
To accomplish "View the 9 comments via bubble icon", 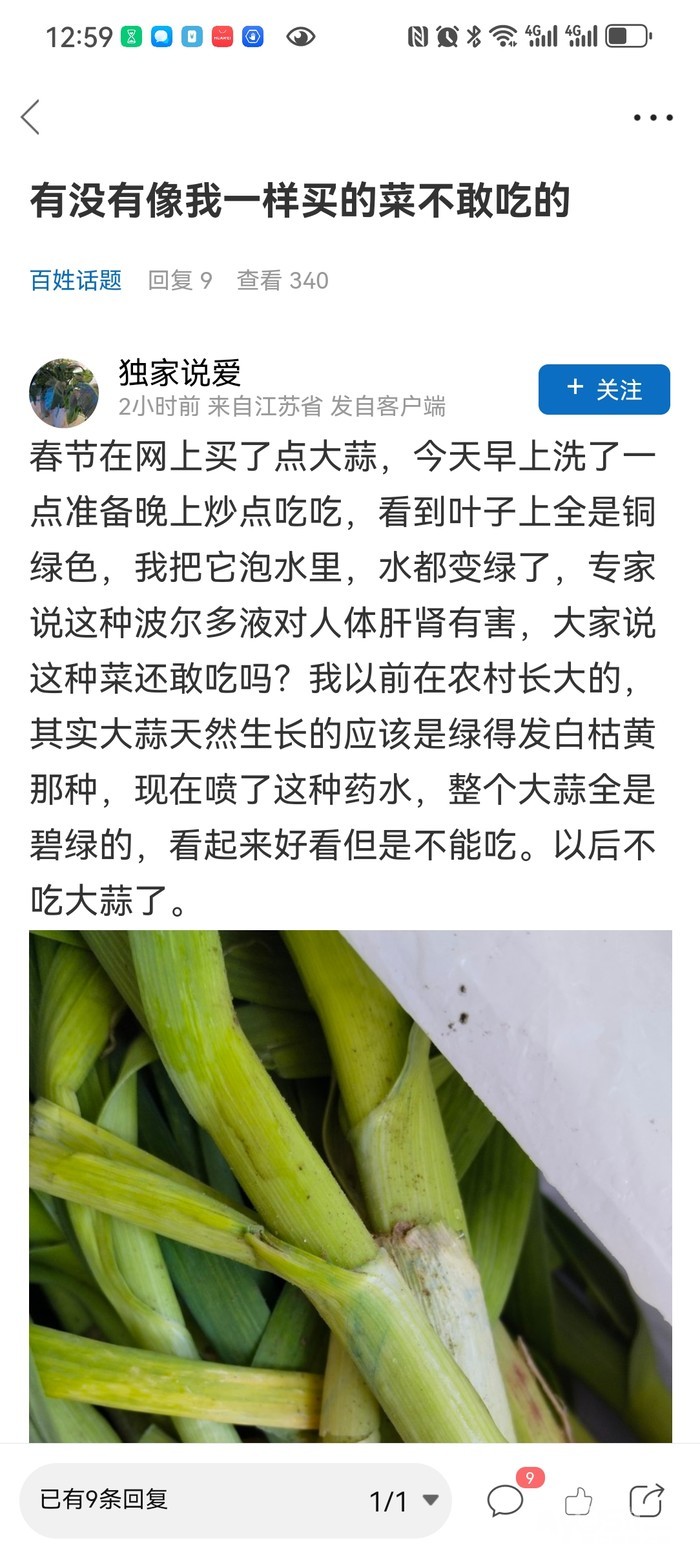I will [x=506, y=1500].
